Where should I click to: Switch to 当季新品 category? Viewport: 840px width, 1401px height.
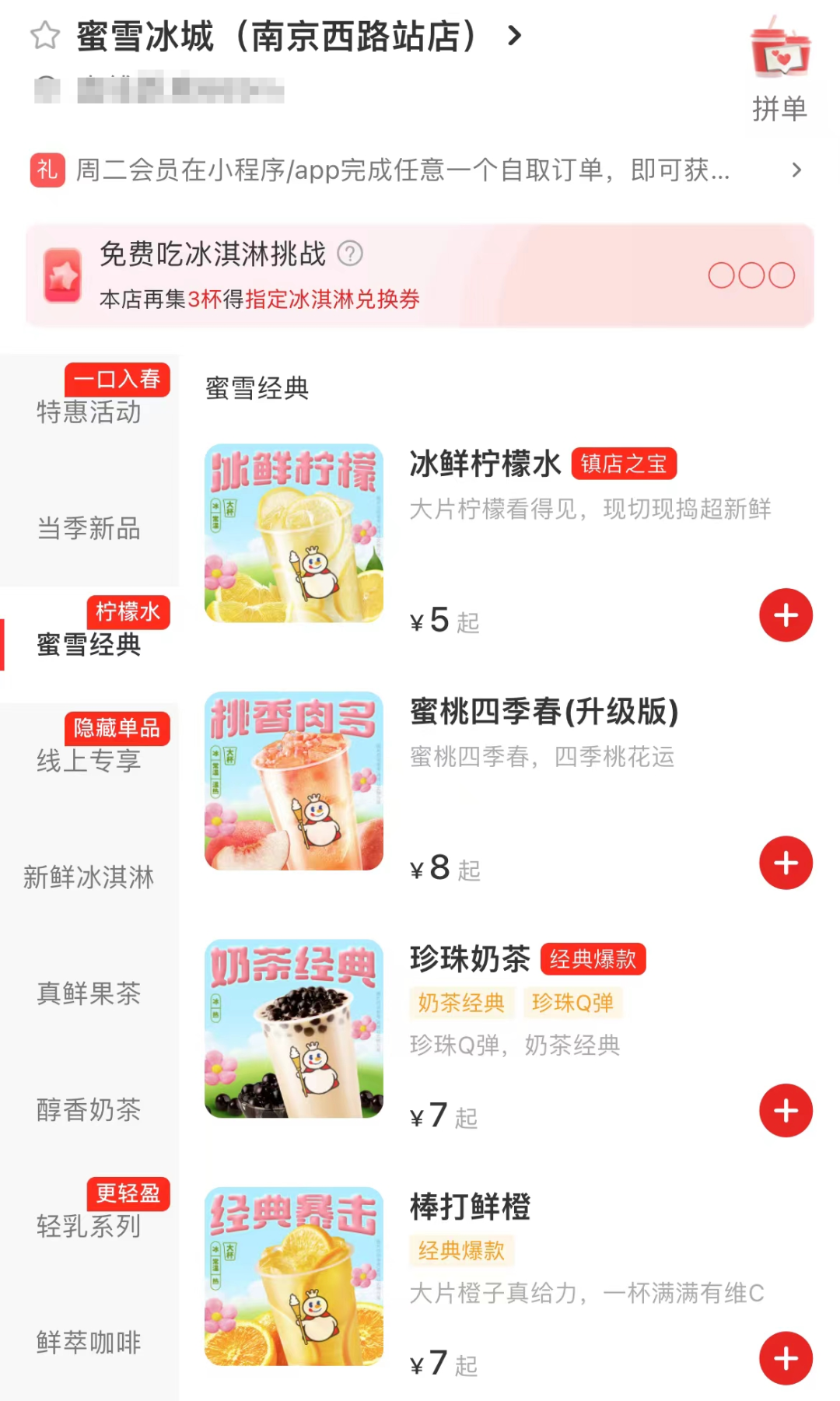point(89,528)
